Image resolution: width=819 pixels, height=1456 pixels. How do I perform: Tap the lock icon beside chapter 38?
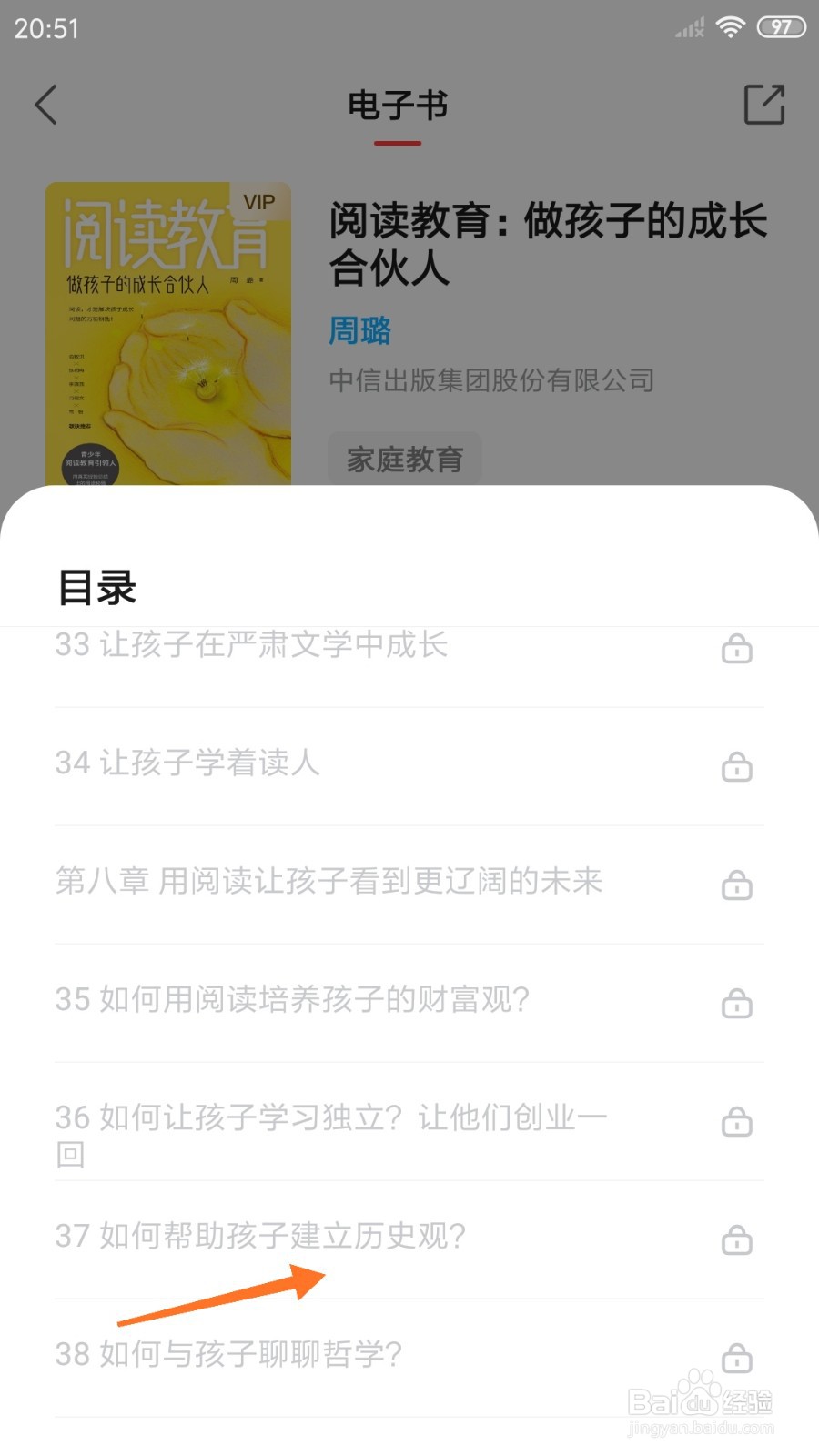(x=738, y=1358)
